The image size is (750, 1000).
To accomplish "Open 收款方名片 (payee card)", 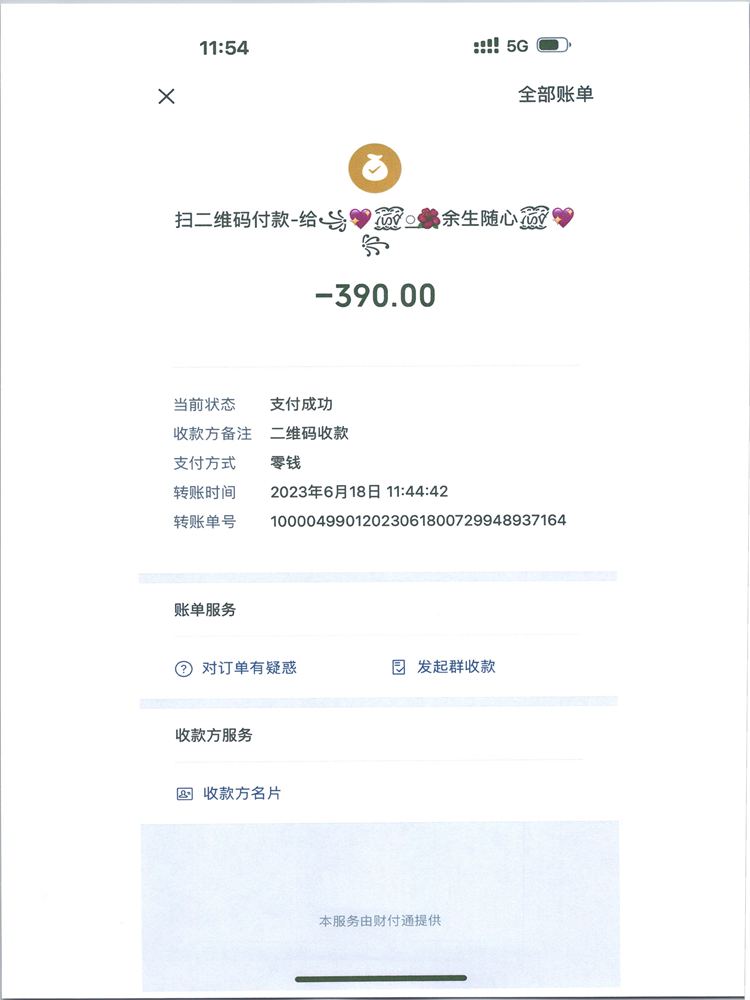I will [230, 793].
